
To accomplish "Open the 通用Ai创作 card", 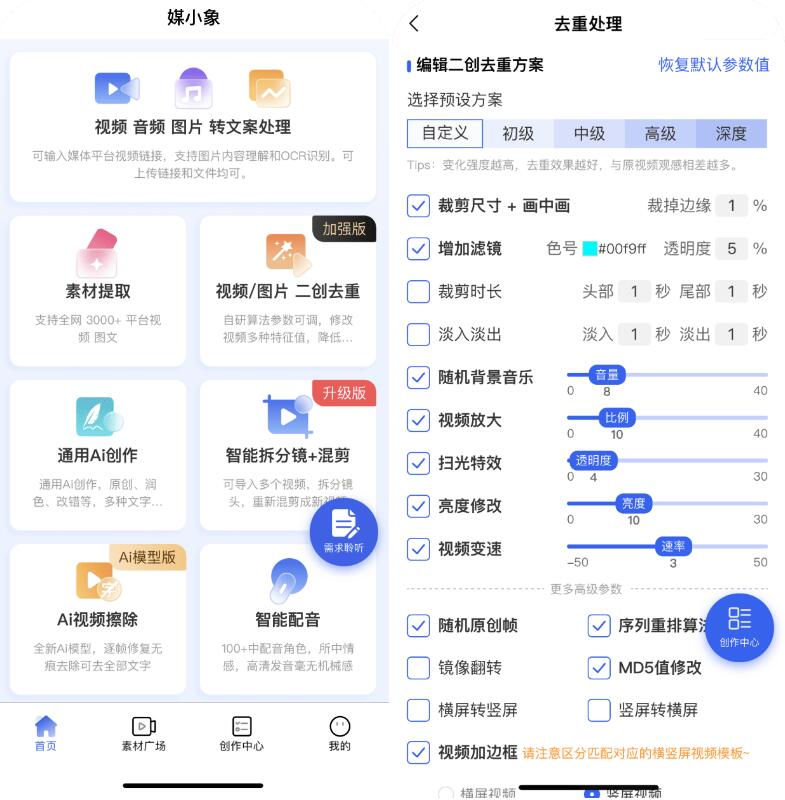I will click(98, 455).
